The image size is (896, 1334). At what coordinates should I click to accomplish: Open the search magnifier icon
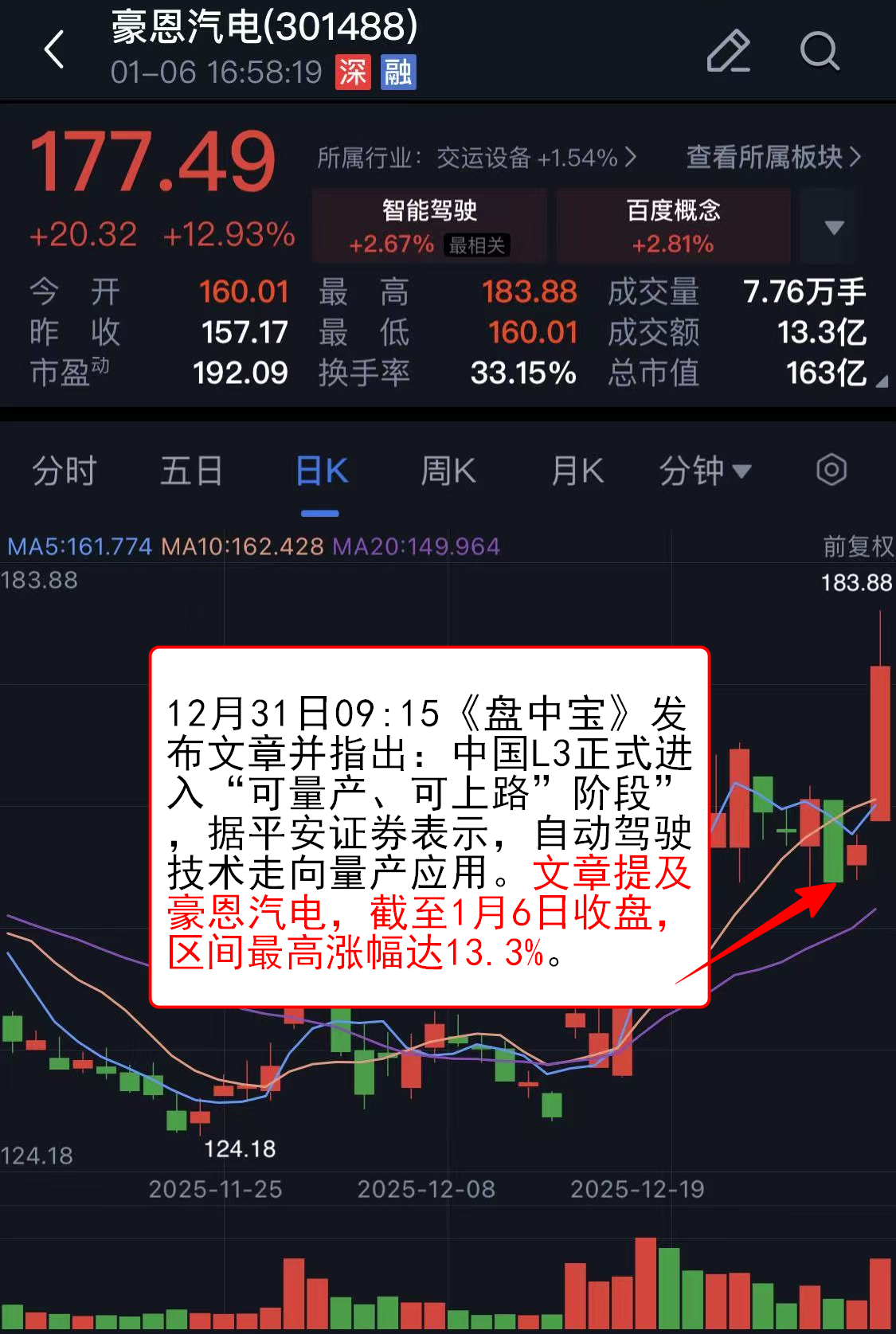(x=820, y=51)
